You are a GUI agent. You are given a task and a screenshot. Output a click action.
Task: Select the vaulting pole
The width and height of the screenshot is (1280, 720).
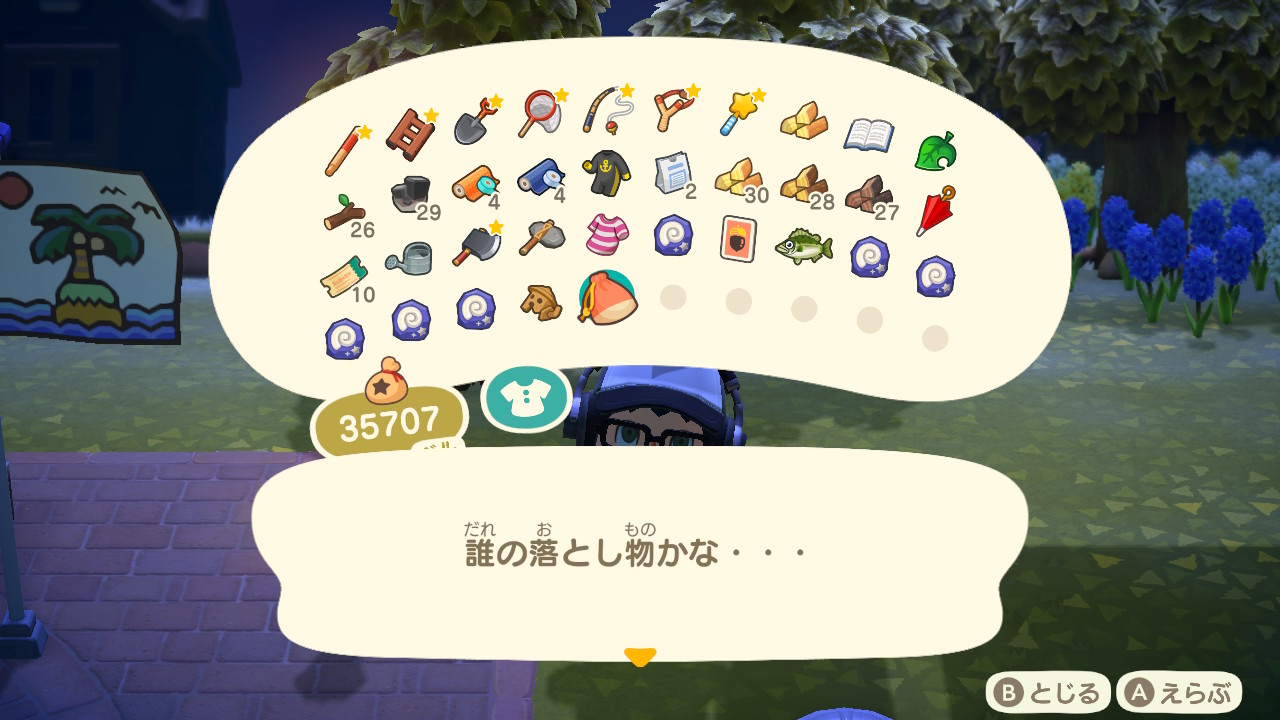coord(343,151)
